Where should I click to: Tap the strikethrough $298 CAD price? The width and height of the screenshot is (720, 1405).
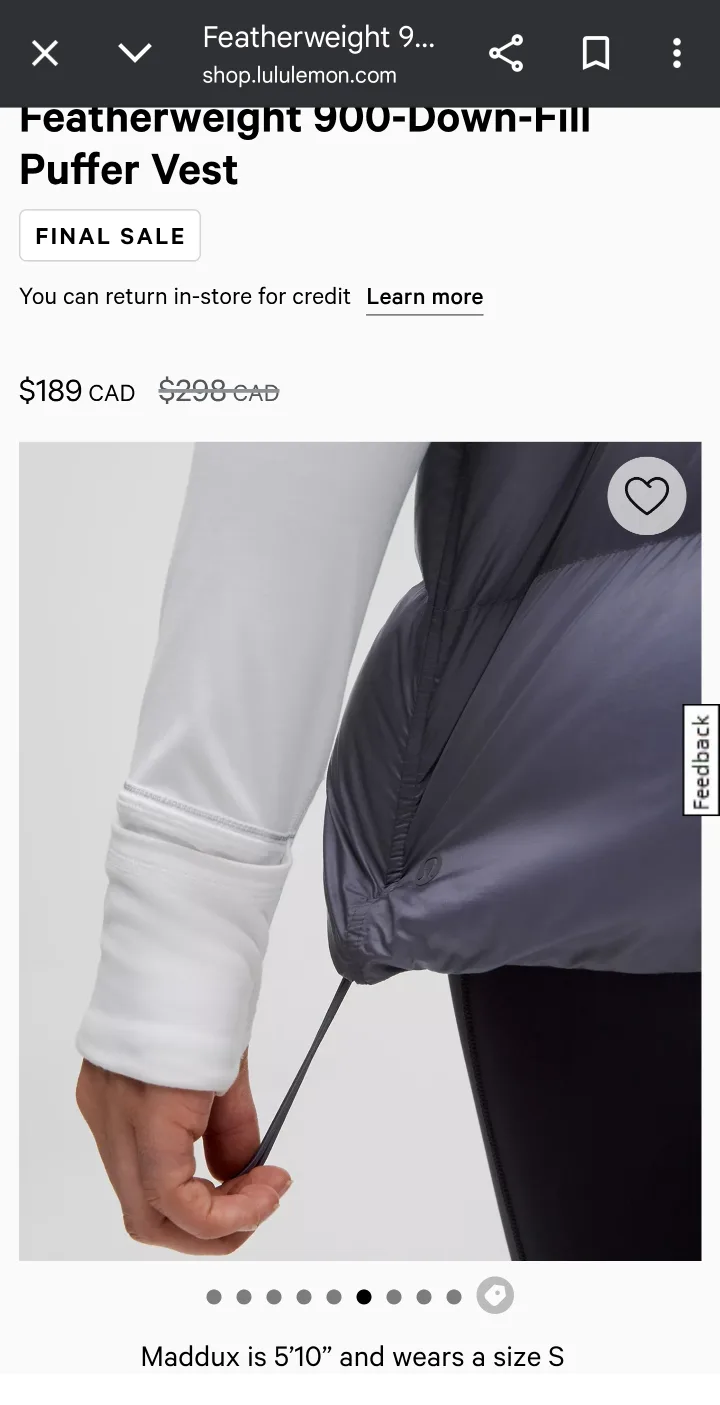tap(218, 391)
